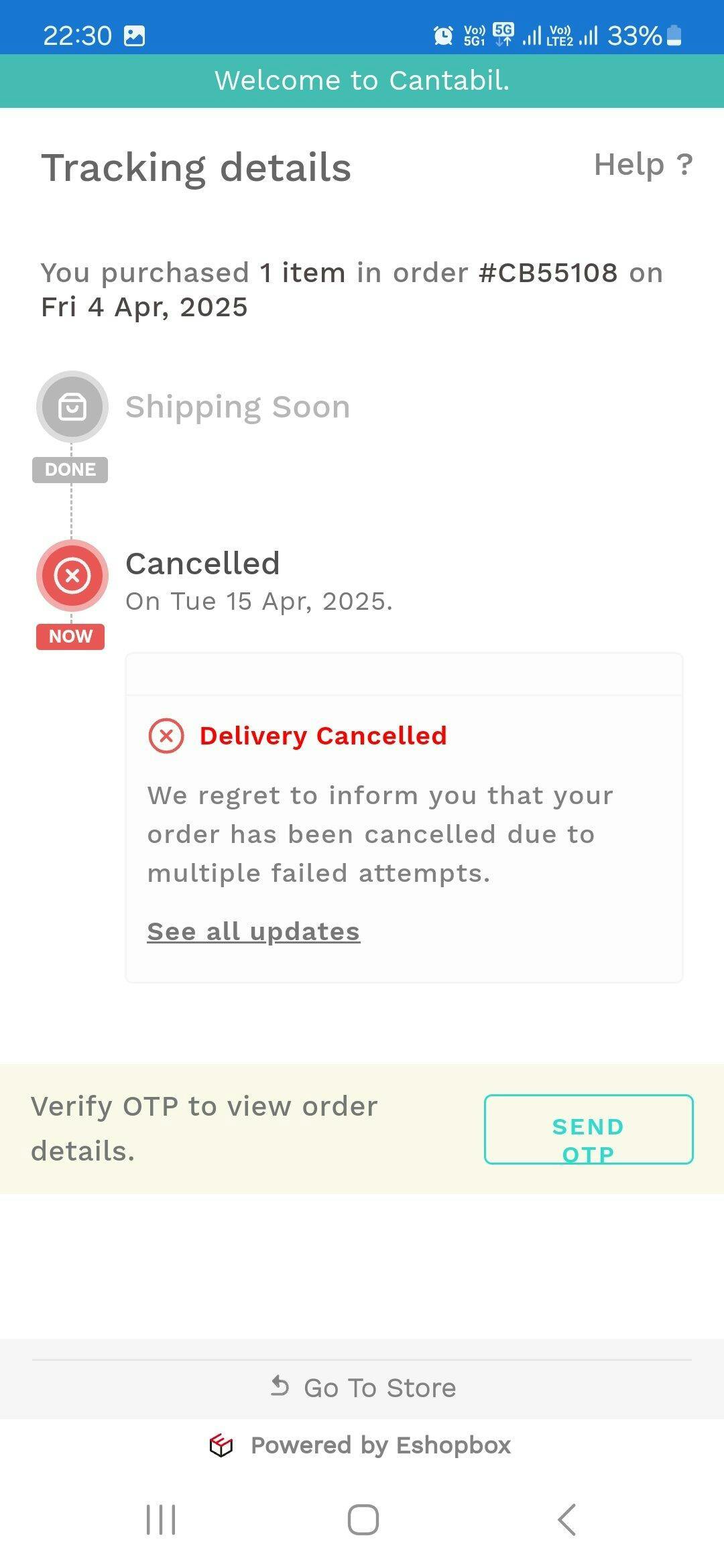Go to the Cantabil store

click(x=363, y=1388)
